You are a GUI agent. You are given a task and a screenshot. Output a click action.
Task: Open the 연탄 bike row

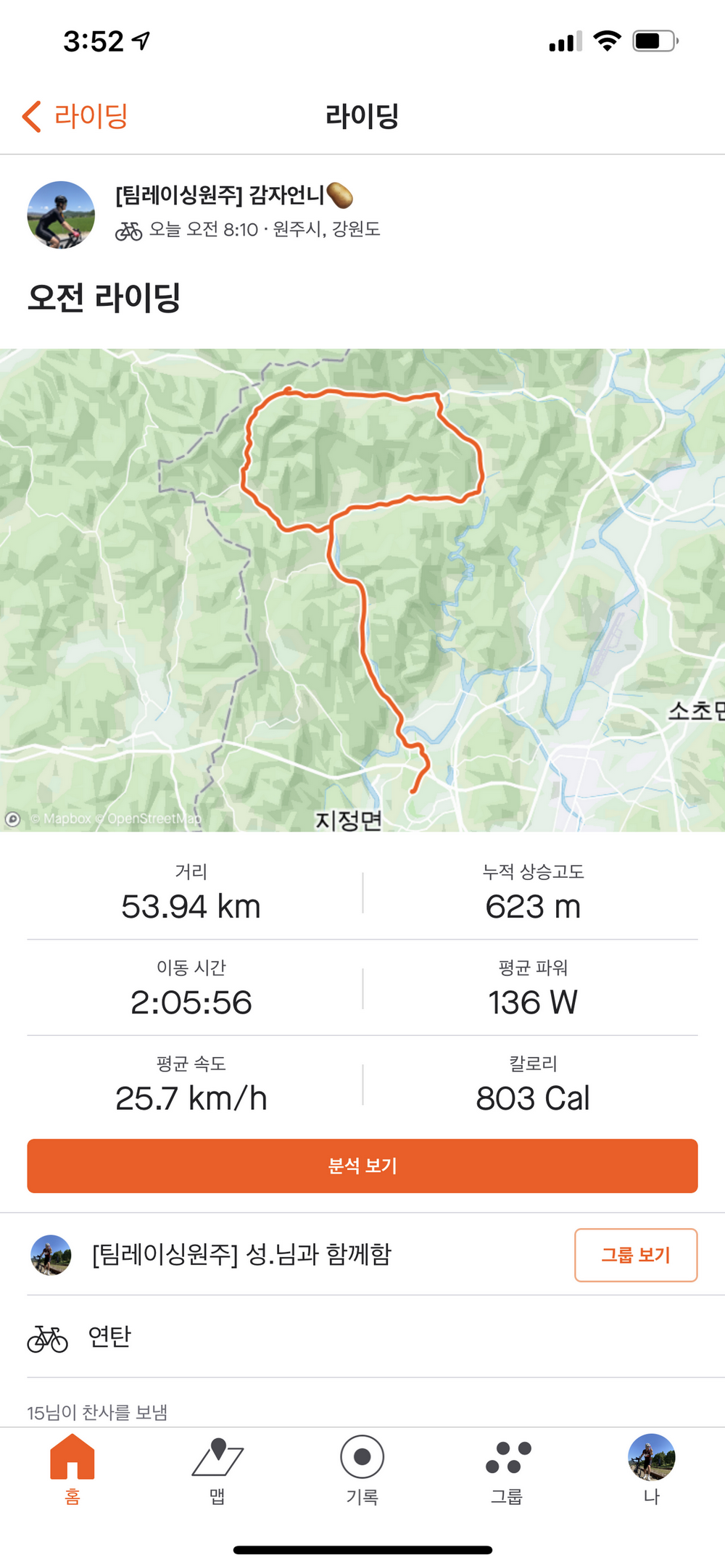109,1337
